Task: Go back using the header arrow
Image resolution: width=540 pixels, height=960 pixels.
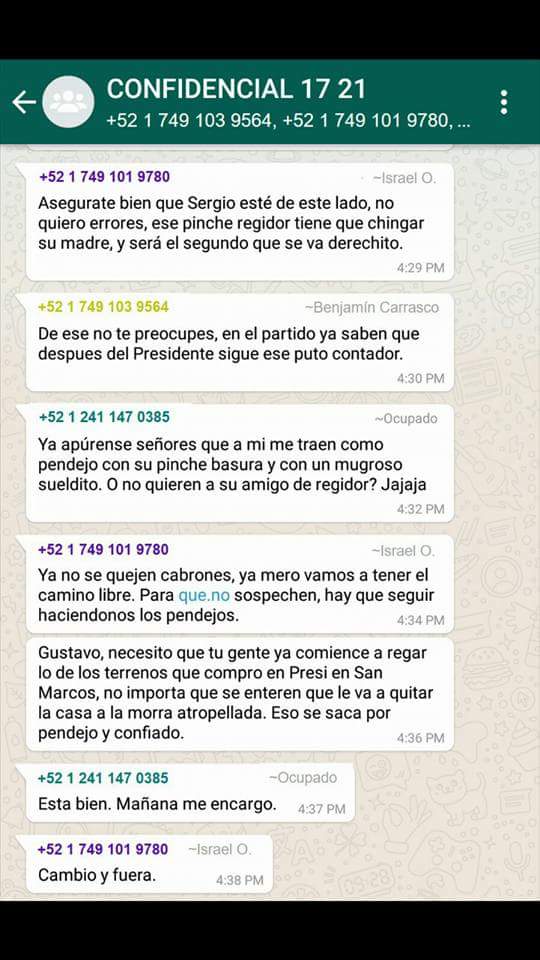Action: [x=24, y=102]
